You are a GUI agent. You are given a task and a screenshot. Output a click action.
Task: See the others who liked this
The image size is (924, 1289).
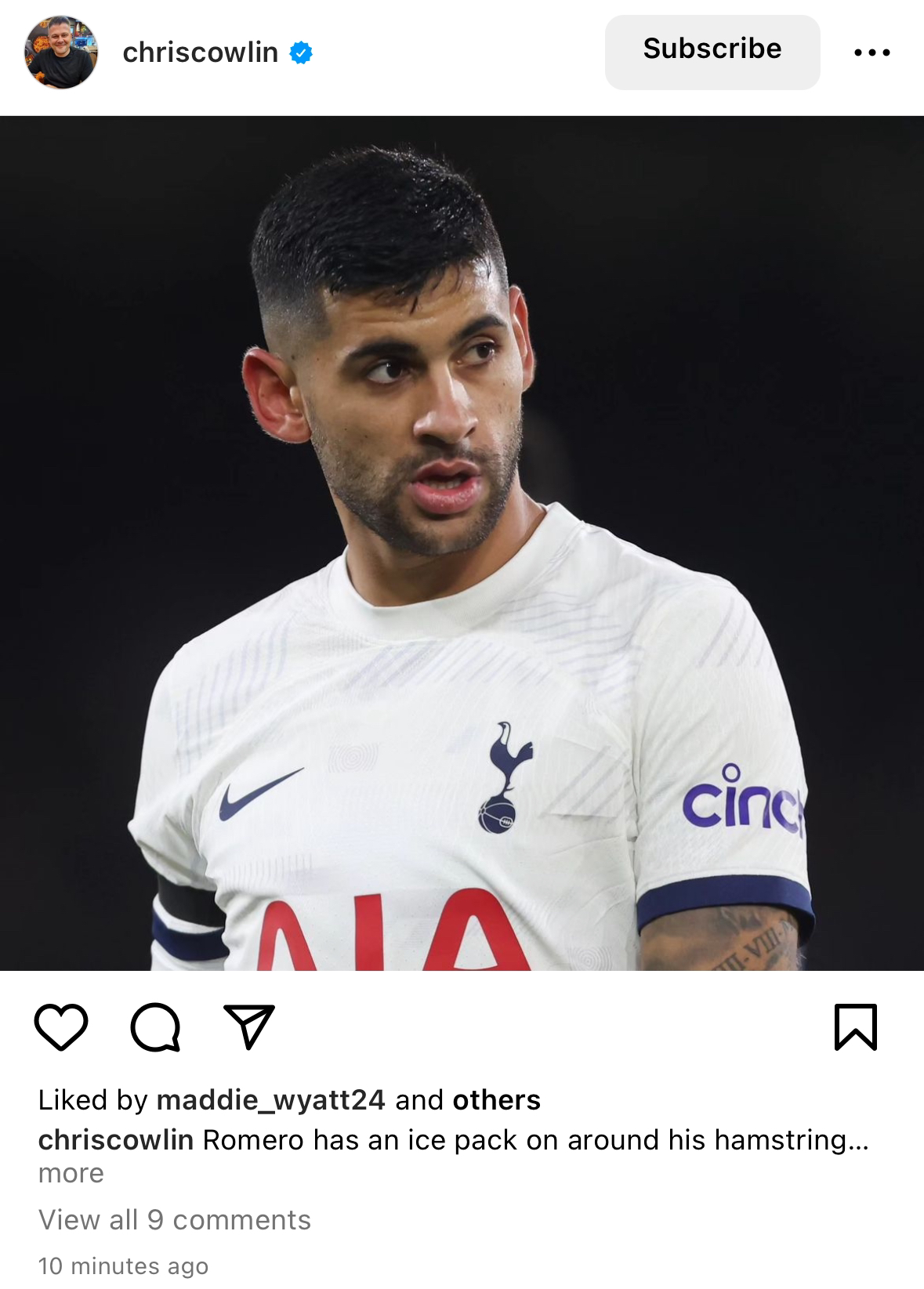pos(496,1100)
